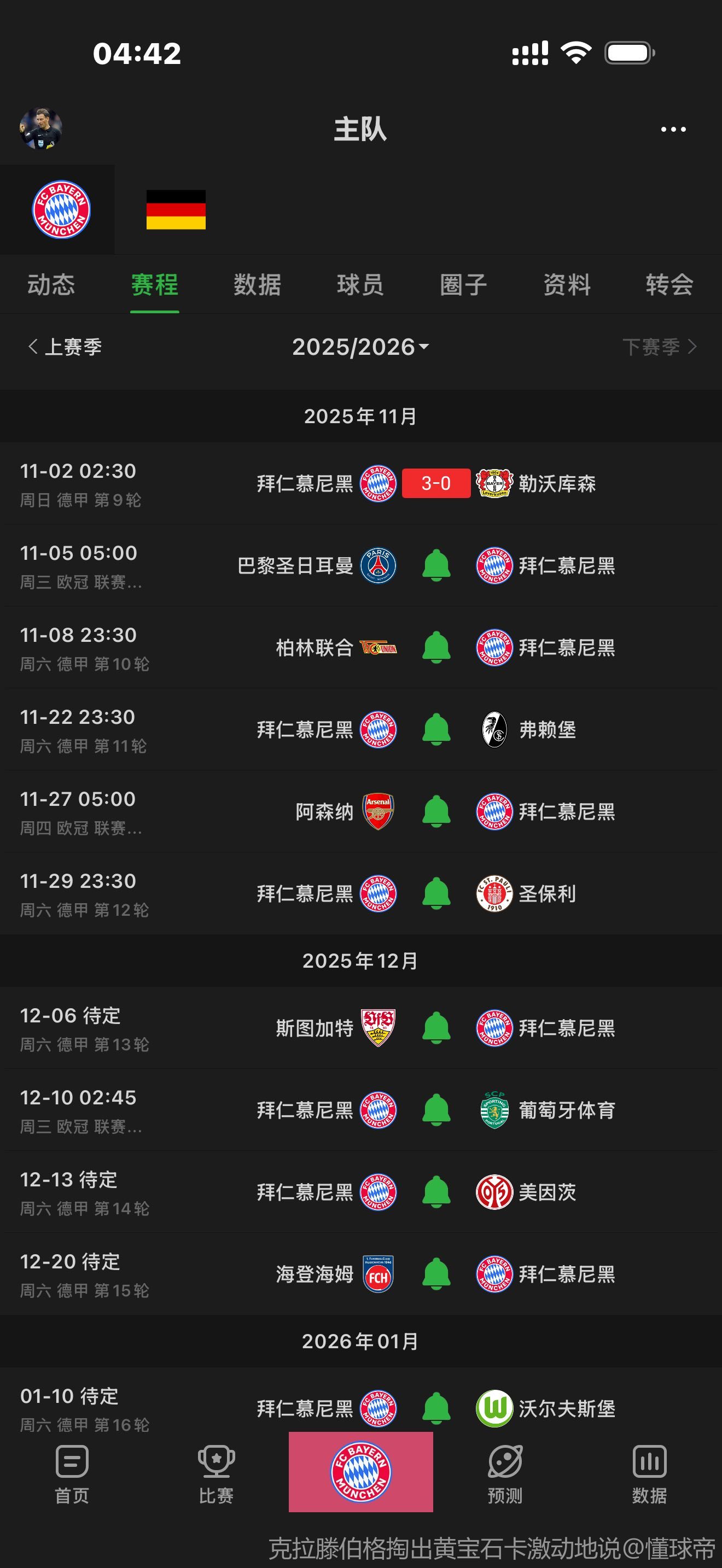The image size is (722, 1568).
Task: Expand the 2025/2026 season dropdown
Action: click(x=360, y=347)
